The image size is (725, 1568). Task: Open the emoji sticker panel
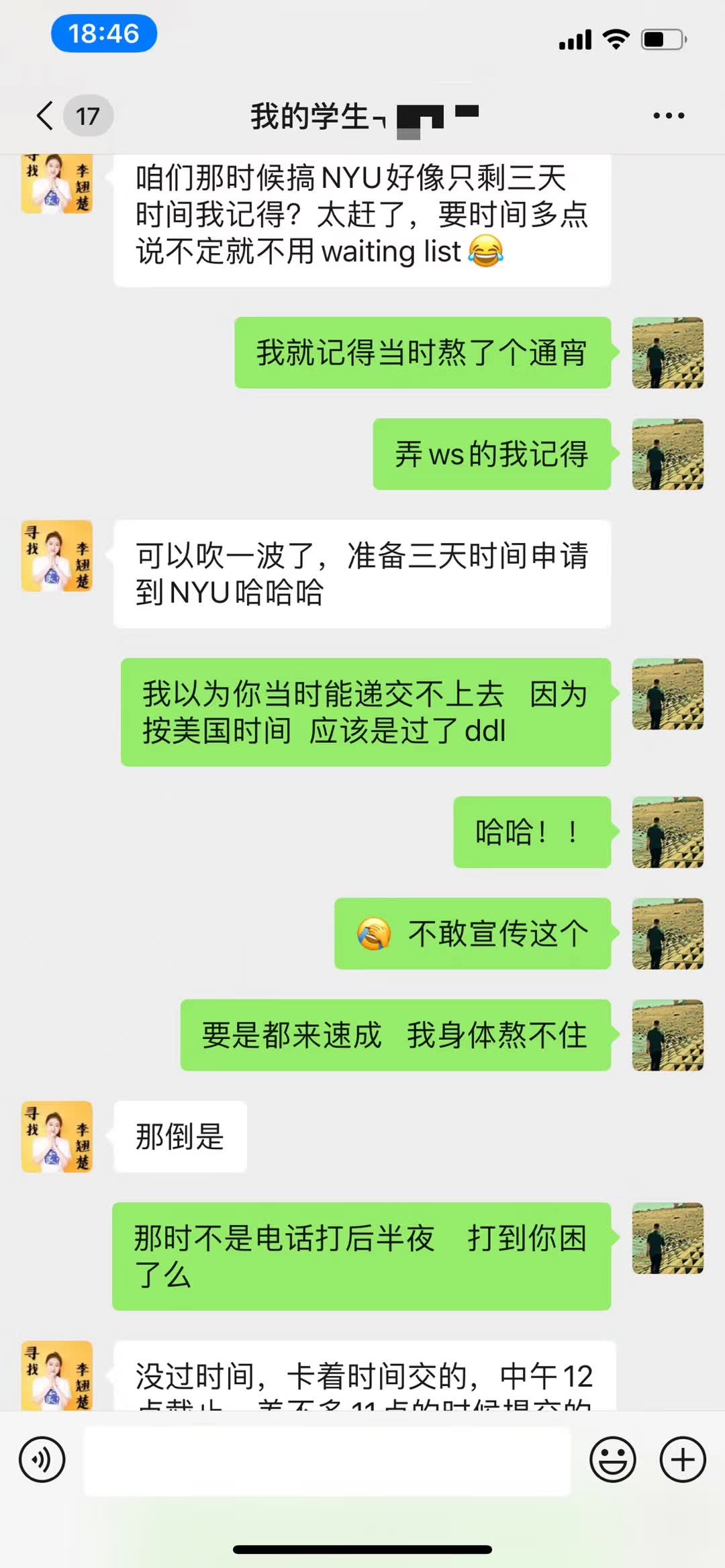tap(612, 1459)
